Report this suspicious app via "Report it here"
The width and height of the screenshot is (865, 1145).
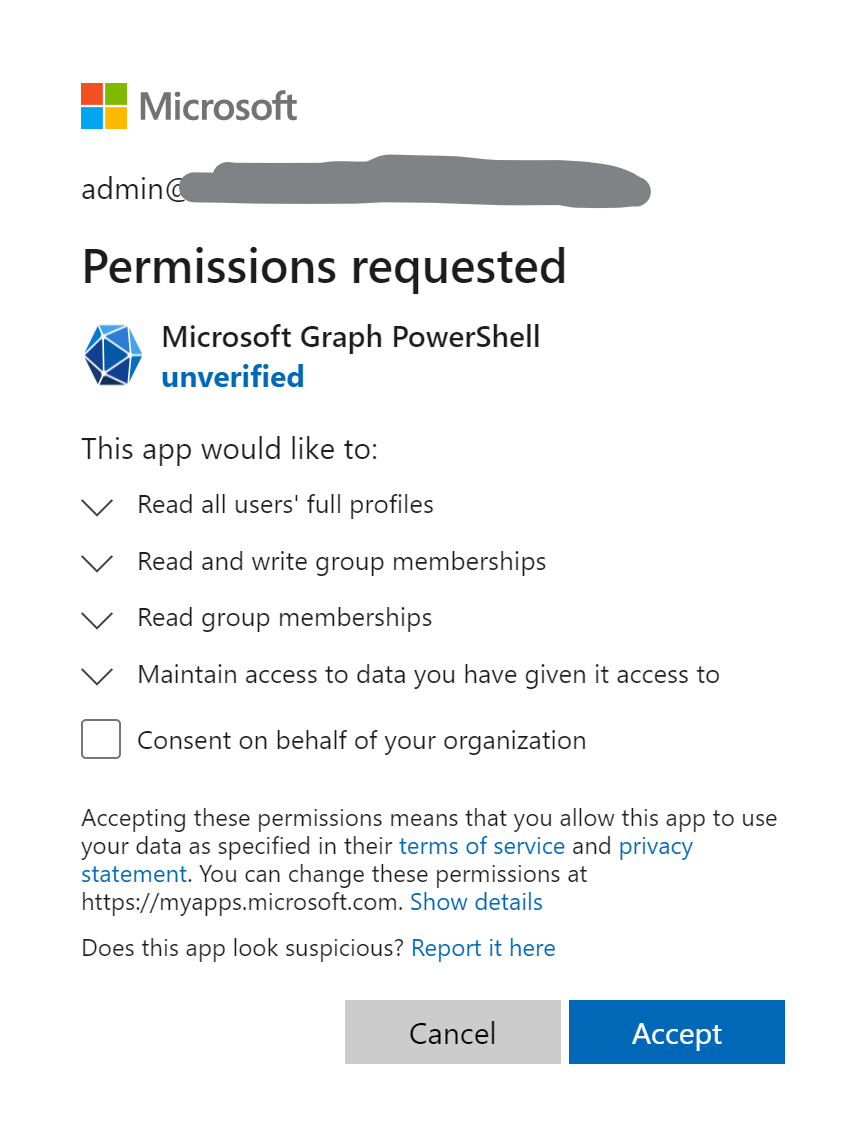pos(483,948)
